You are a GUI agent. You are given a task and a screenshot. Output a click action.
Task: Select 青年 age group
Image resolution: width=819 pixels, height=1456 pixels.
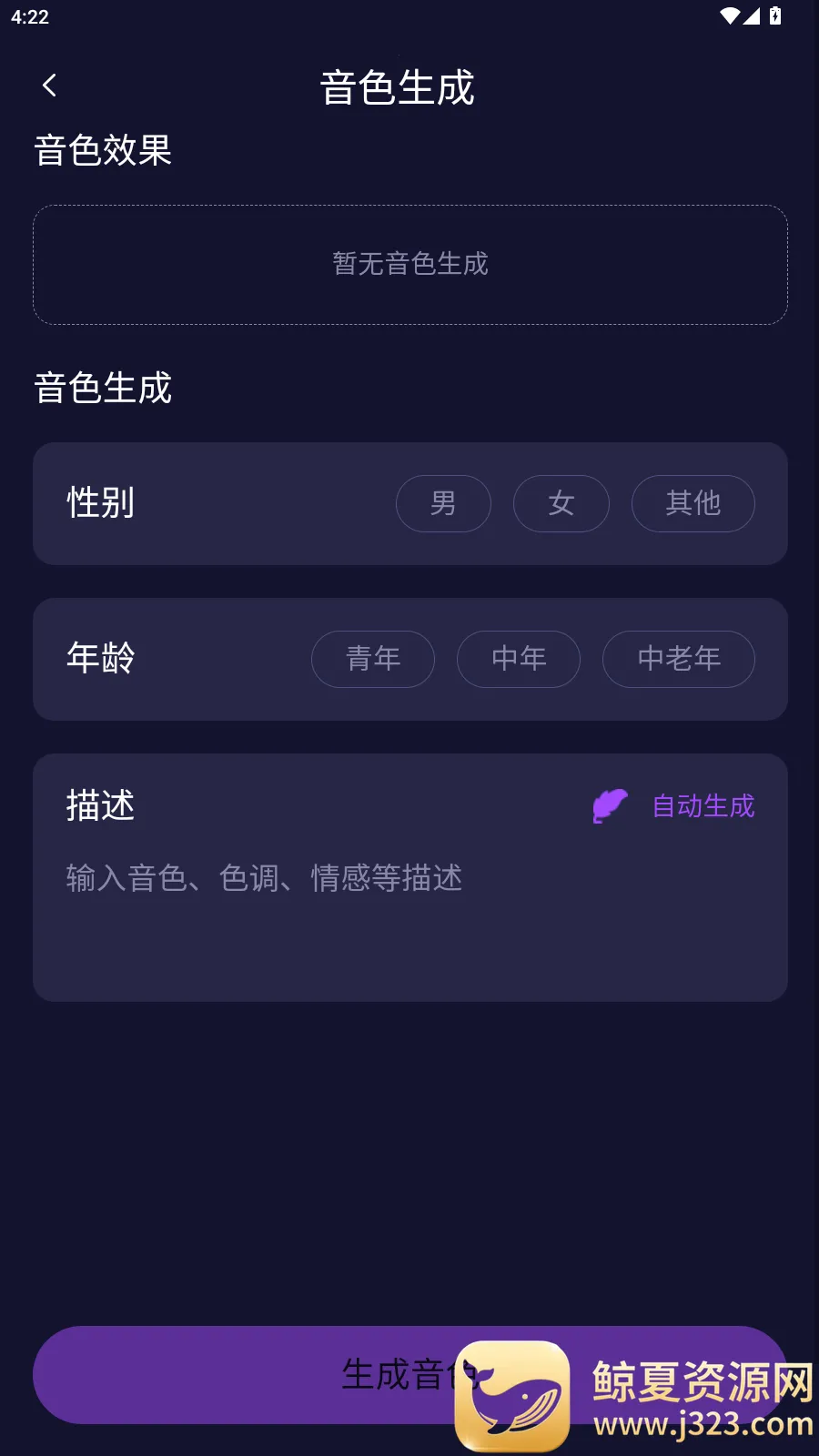tap(373, 659)
